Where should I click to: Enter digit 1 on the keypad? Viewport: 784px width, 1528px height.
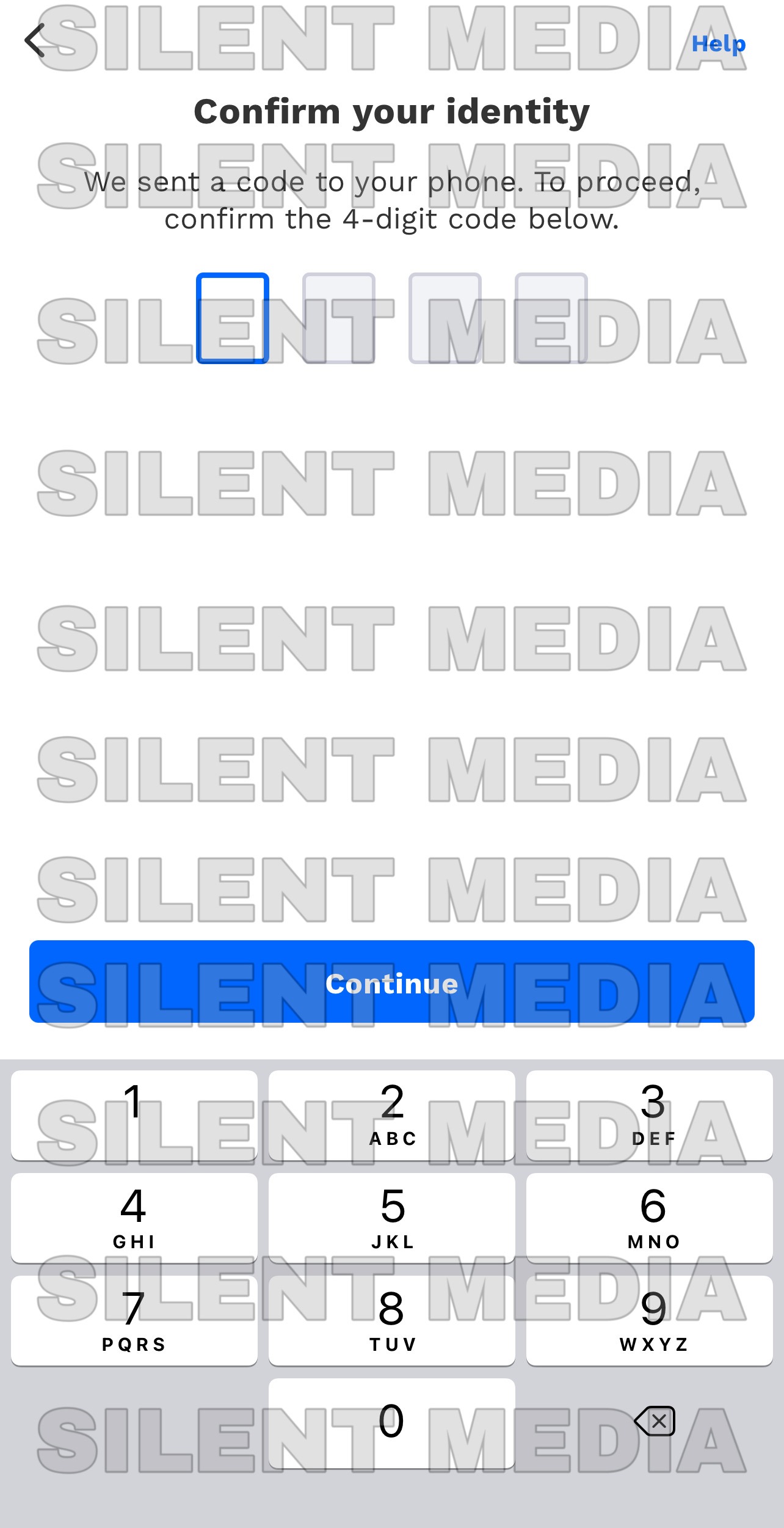coord(134,1115)
